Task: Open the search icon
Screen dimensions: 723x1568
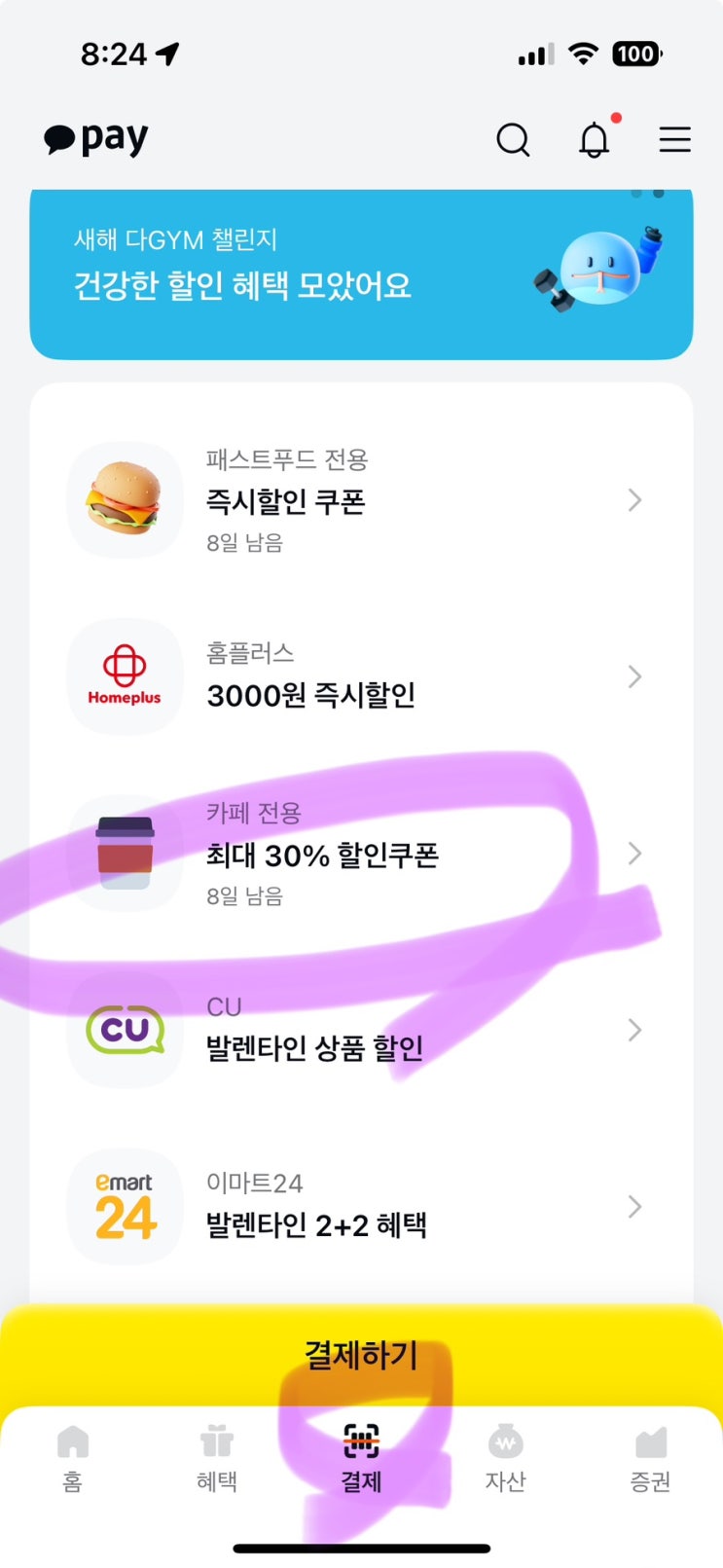Action: [513, 140]
